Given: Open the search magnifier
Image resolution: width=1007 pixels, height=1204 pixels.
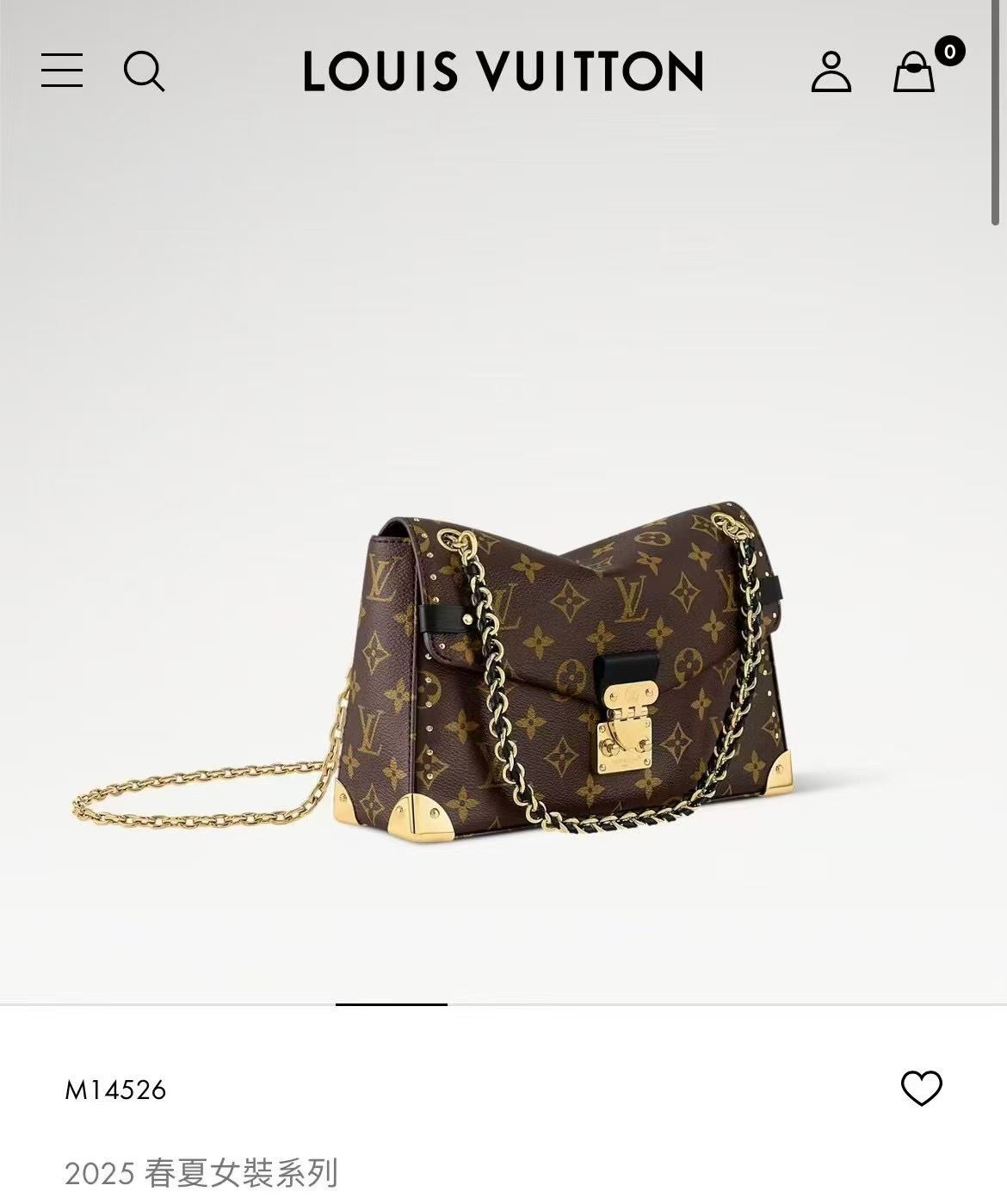Looking at the screenshot, I should click(144, 71).
